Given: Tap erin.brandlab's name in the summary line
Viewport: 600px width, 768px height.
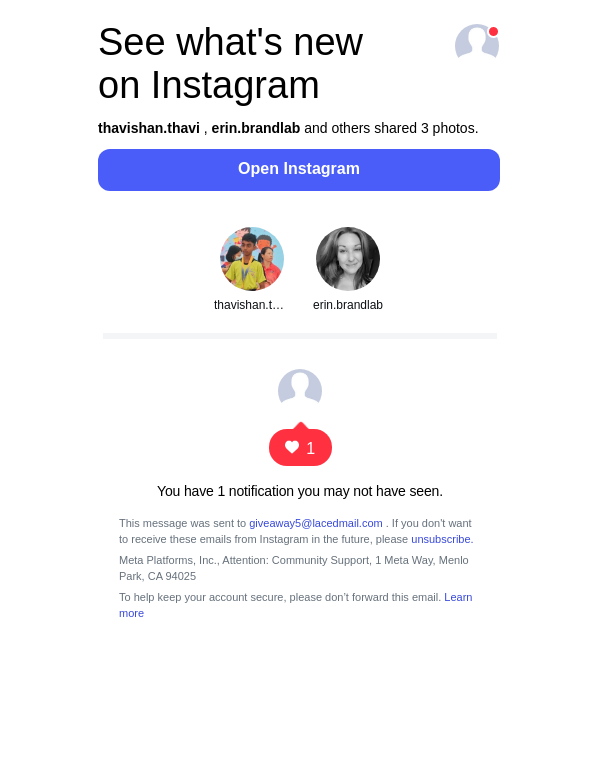Looking at the screenshot, I should pyautogui.click(x=256, y=128).
